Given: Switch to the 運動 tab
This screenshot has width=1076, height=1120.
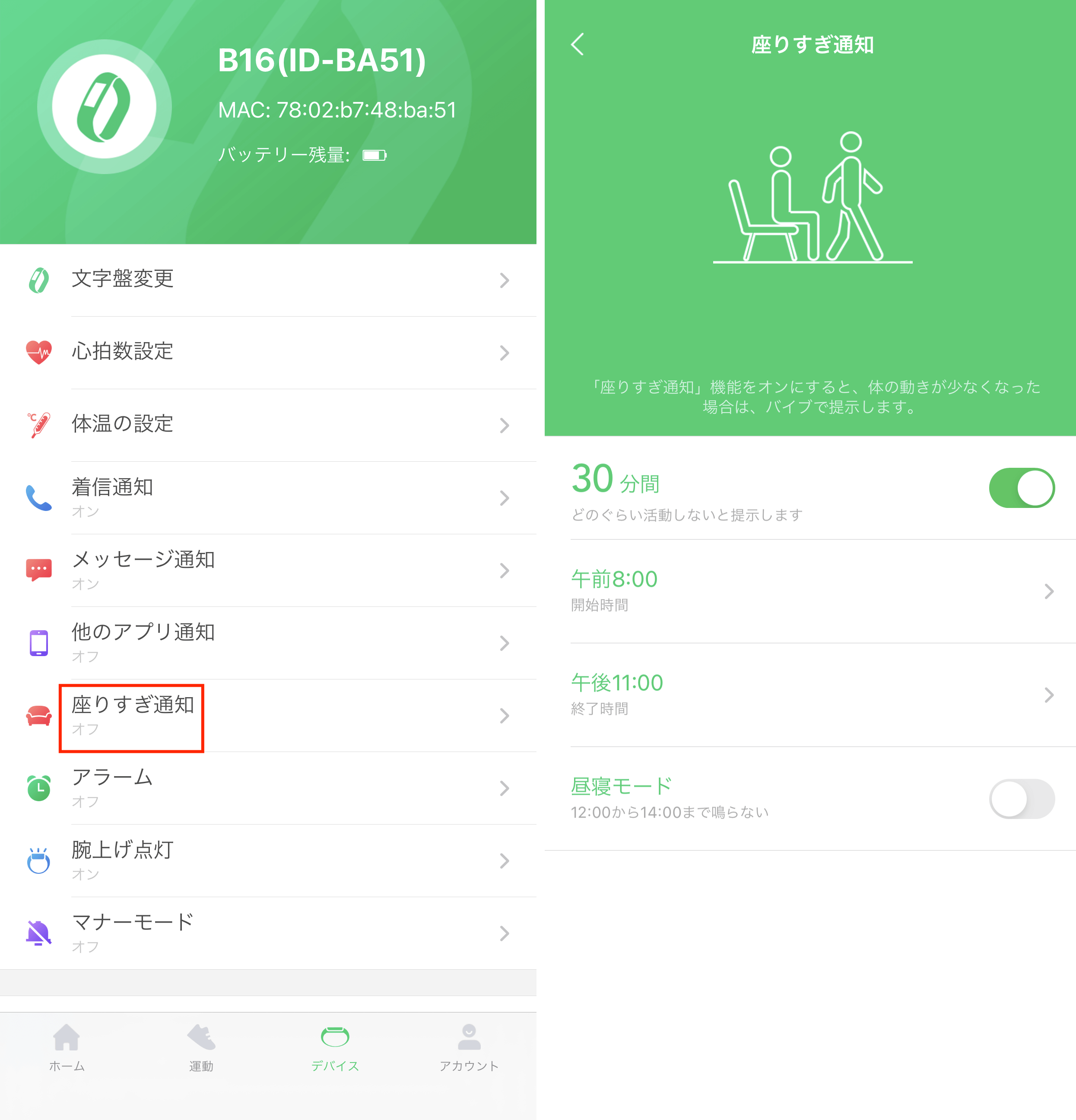Looking at the screenshot, I should click(x=201, y=1047).
